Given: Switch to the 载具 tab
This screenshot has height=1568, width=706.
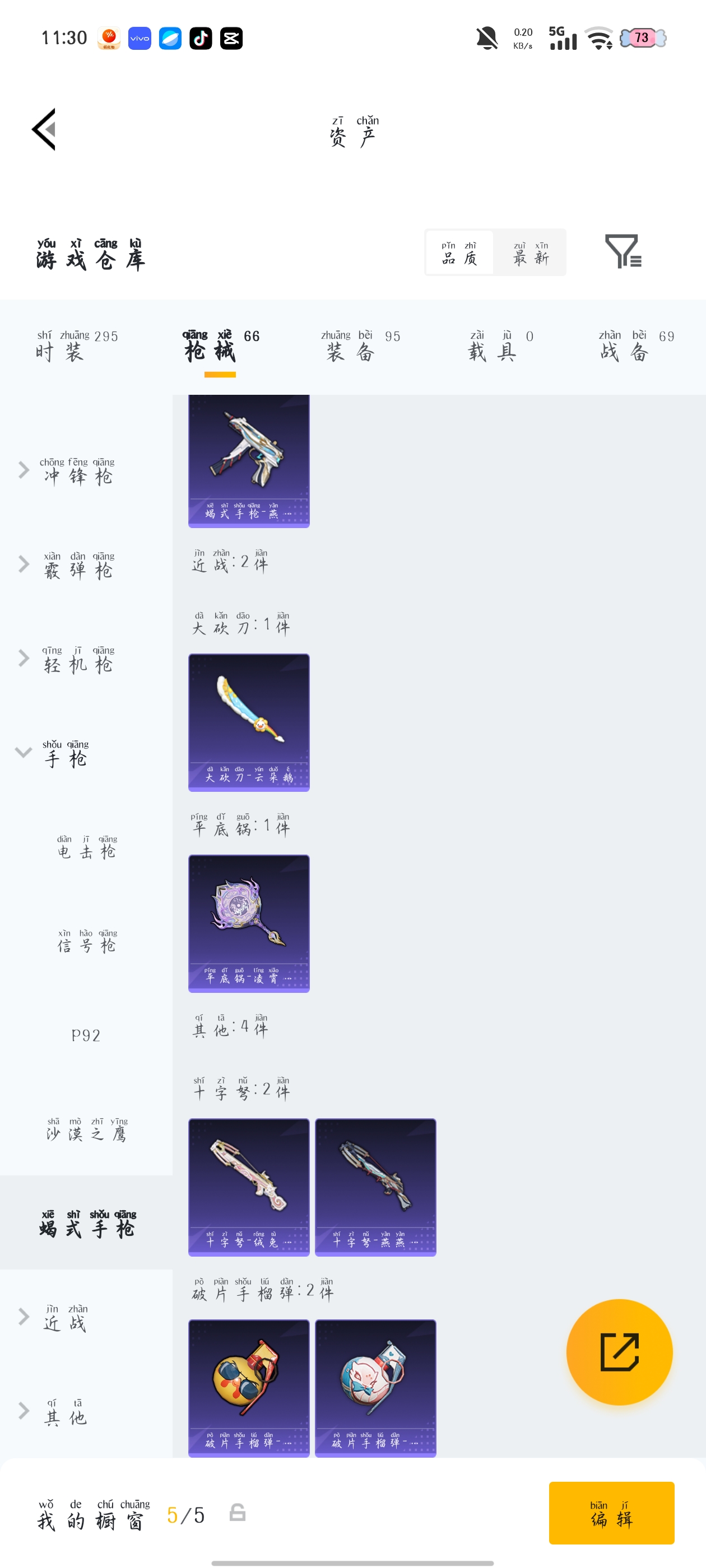Looking at the screenshot, I should pyautogui.click(x=500, y=345).
